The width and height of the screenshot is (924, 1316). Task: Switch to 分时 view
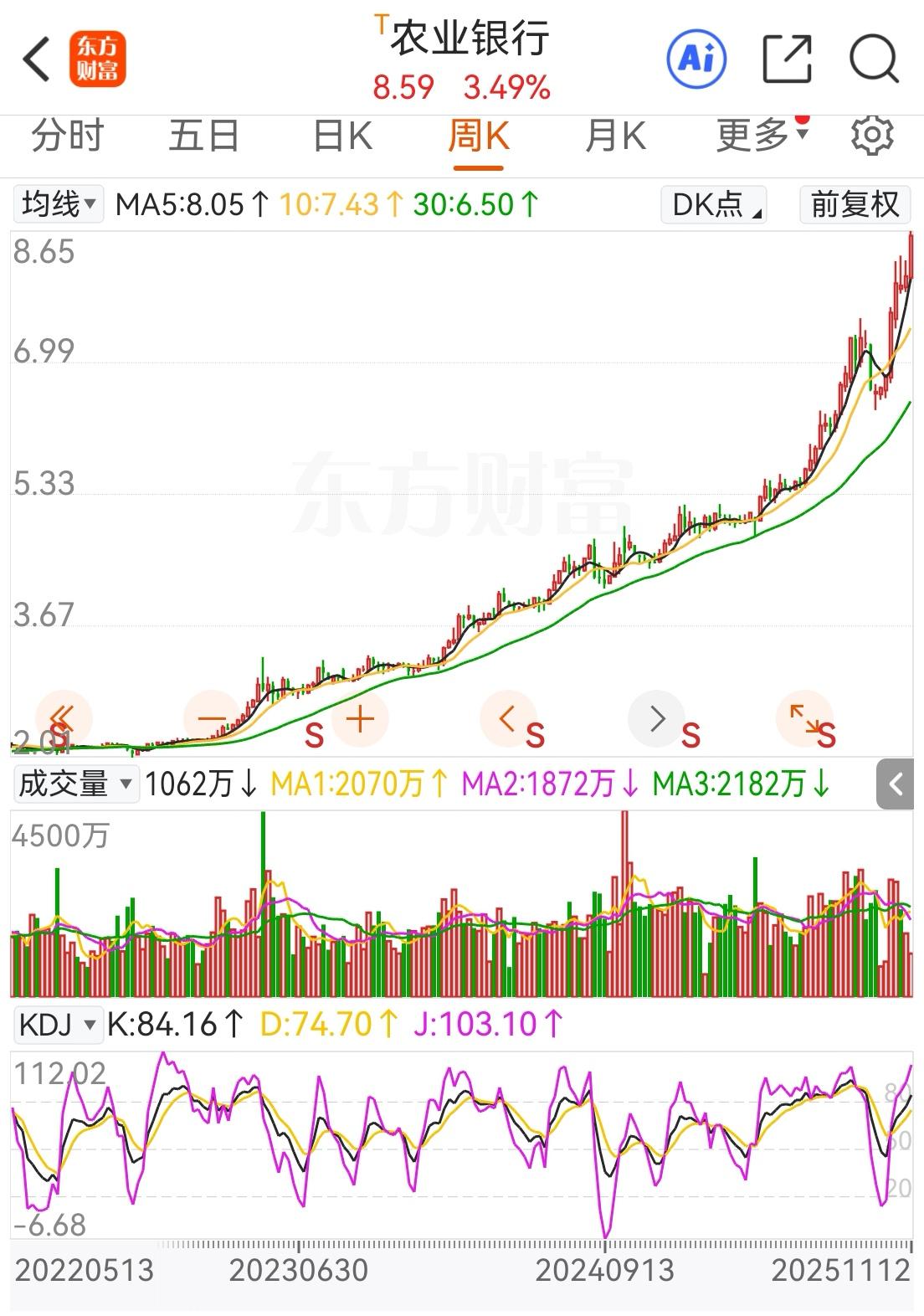coord(64,134)
